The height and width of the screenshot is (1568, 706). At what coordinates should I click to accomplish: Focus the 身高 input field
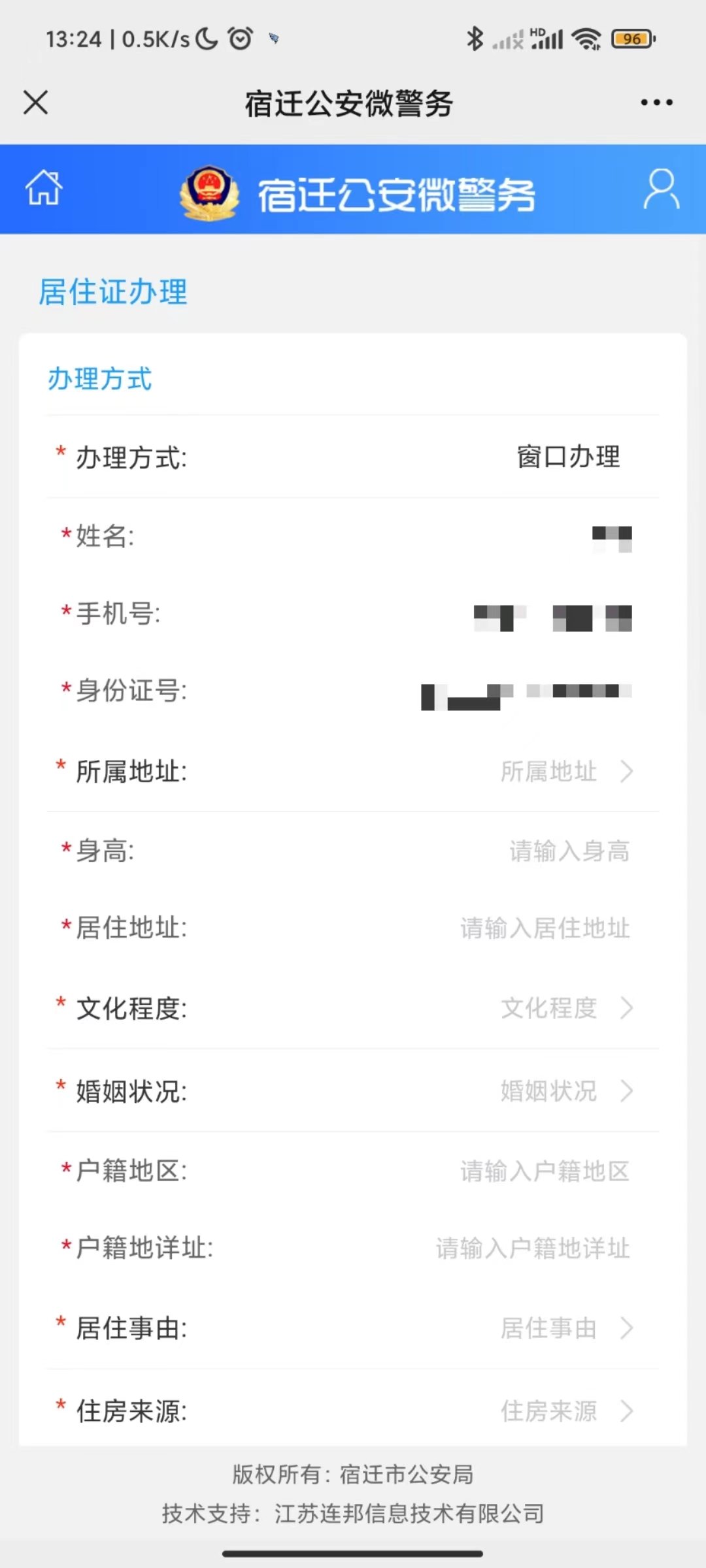(x=569, y=851)
